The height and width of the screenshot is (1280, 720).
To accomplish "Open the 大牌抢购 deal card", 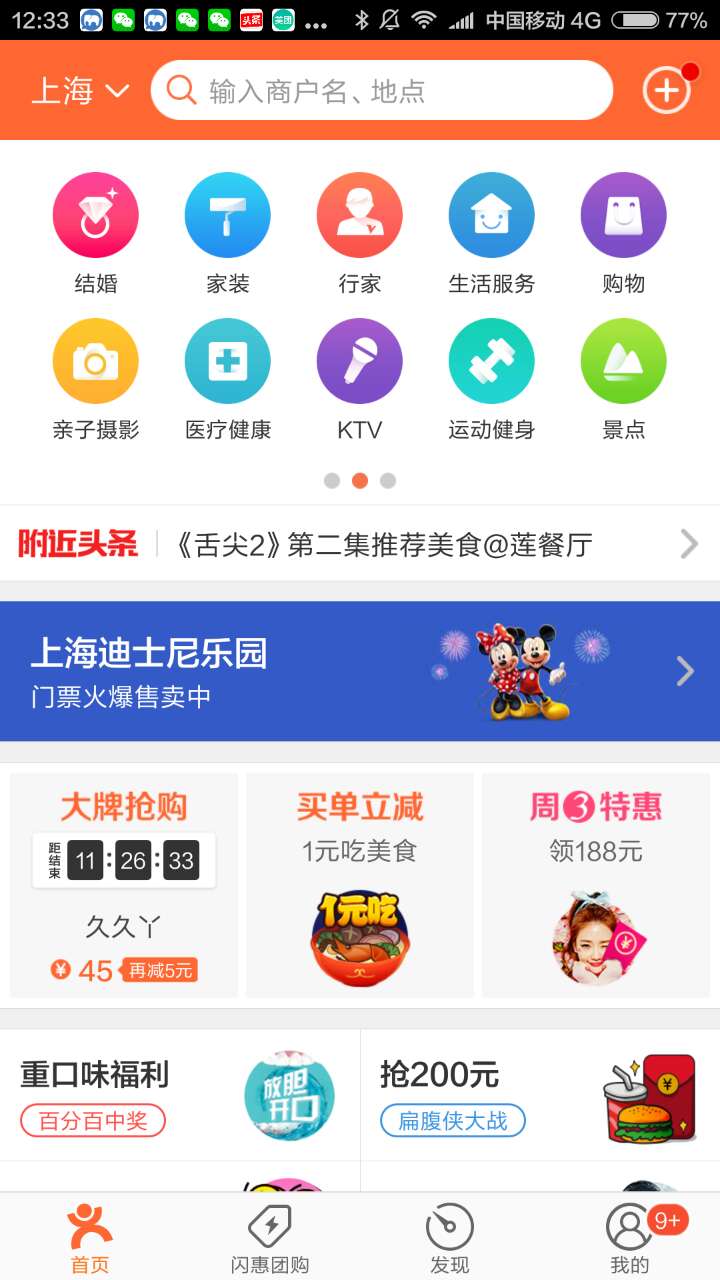I will click(124, 884).
